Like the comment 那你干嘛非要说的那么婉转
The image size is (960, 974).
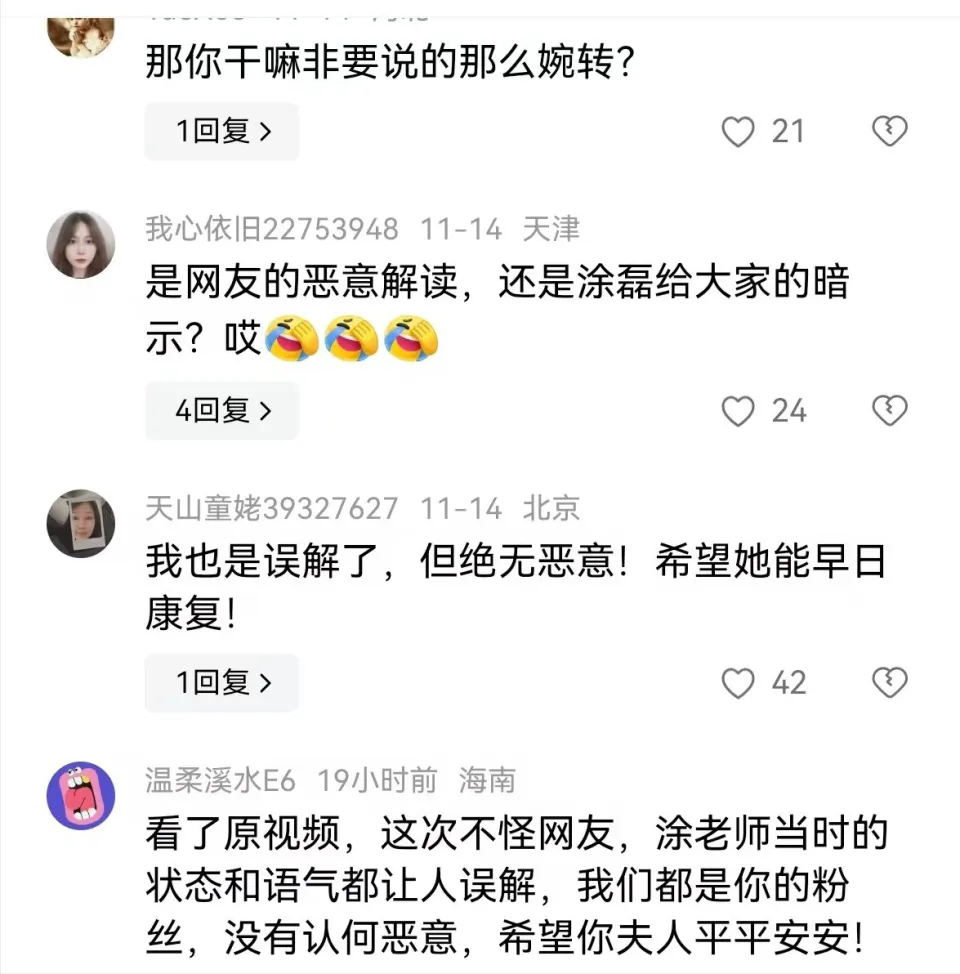point(738,131)
